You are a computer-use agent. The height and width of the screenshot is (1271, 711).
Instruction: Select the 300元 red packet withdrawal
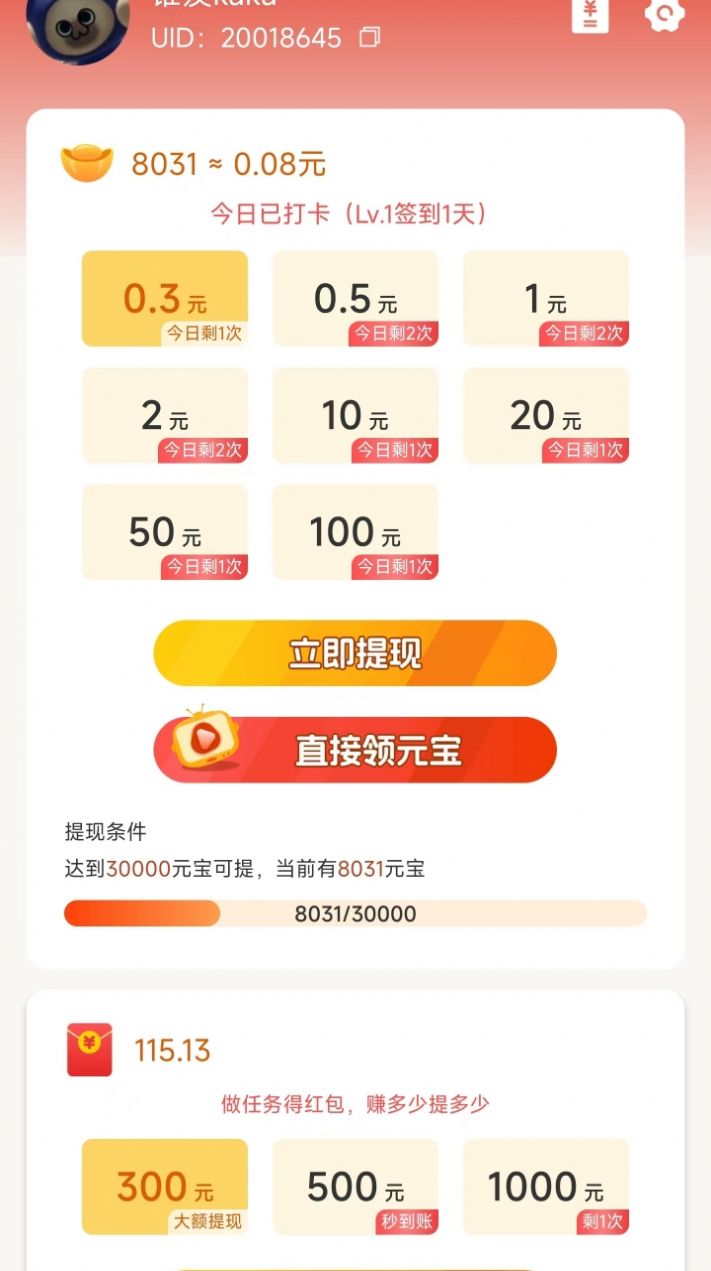point(165,1186)
